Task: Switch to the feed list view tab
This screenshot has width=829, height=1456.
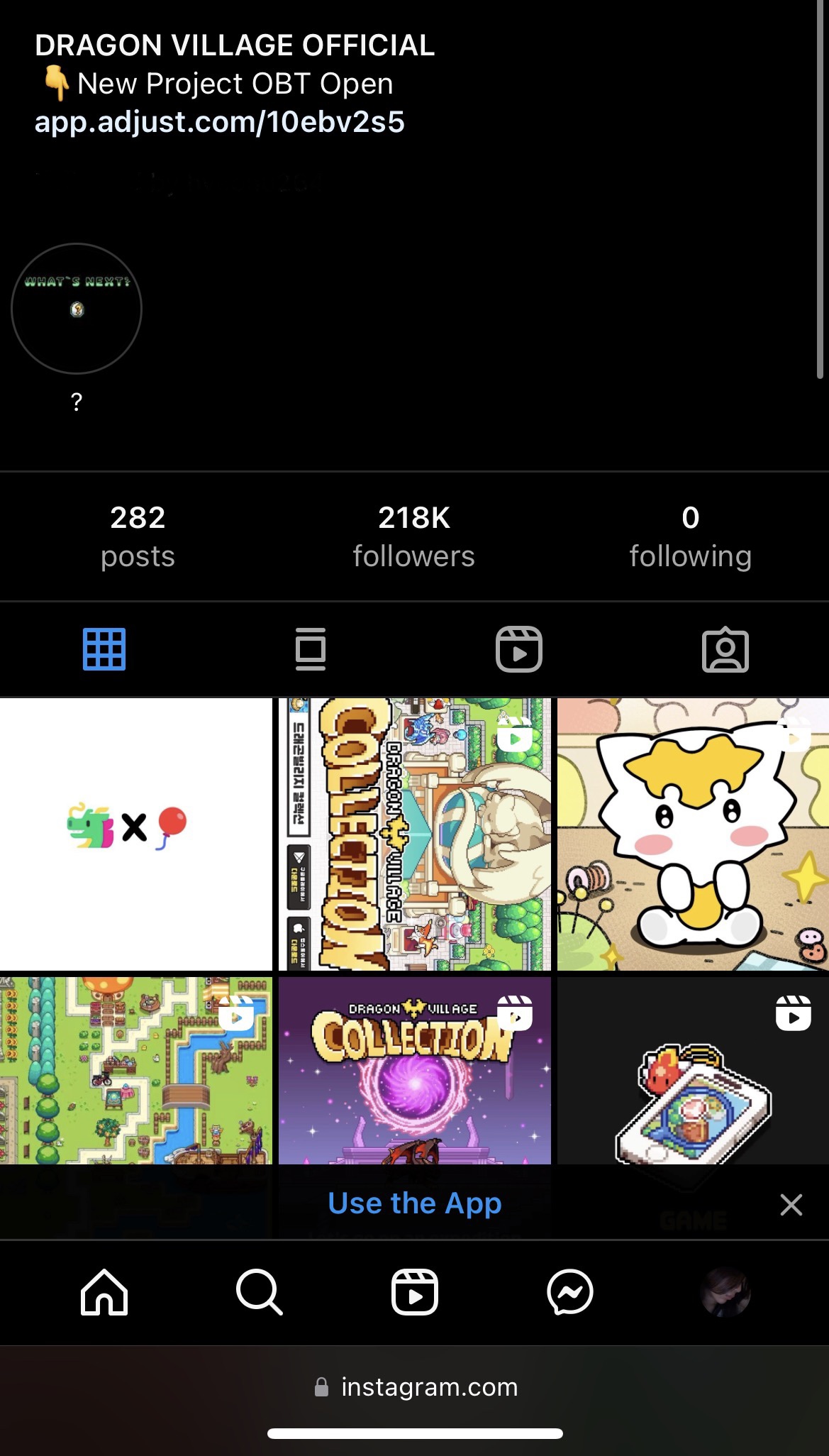Action: (x=311, y=649)
